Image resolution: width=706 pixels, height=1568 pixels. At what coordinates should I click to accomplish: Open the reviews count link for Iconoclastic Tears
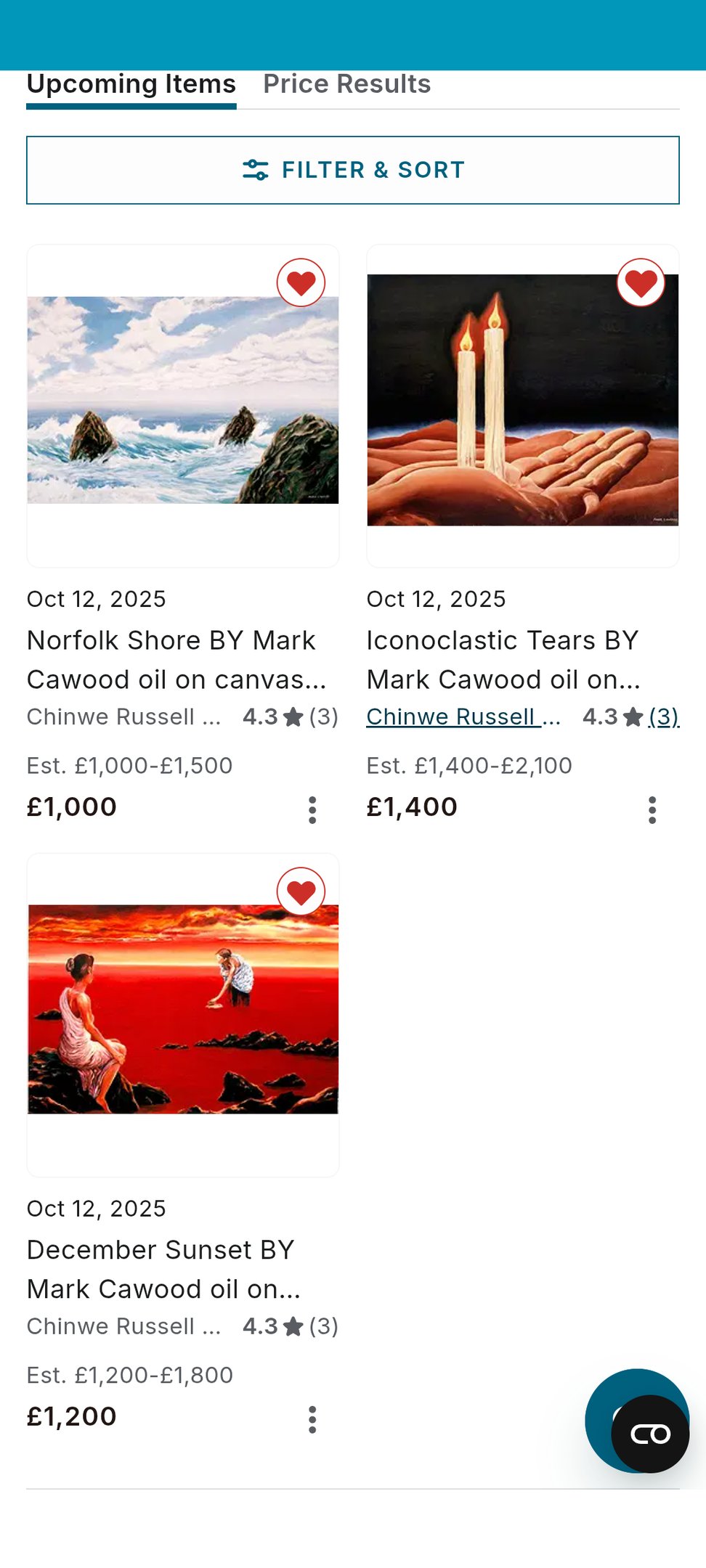[x=664, y=716]
